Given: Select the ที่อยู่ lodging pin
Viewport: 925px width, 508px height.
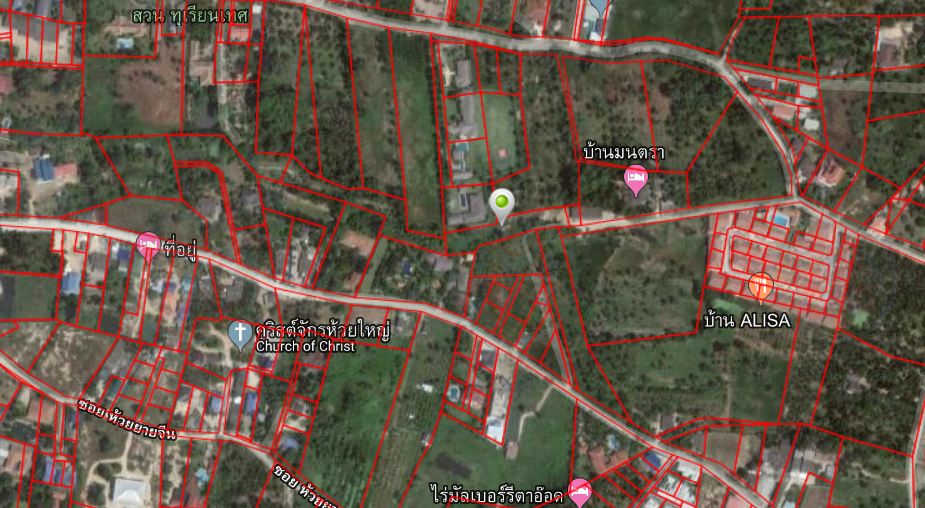Looking at the screenshot, I should [x=148, y=244].
